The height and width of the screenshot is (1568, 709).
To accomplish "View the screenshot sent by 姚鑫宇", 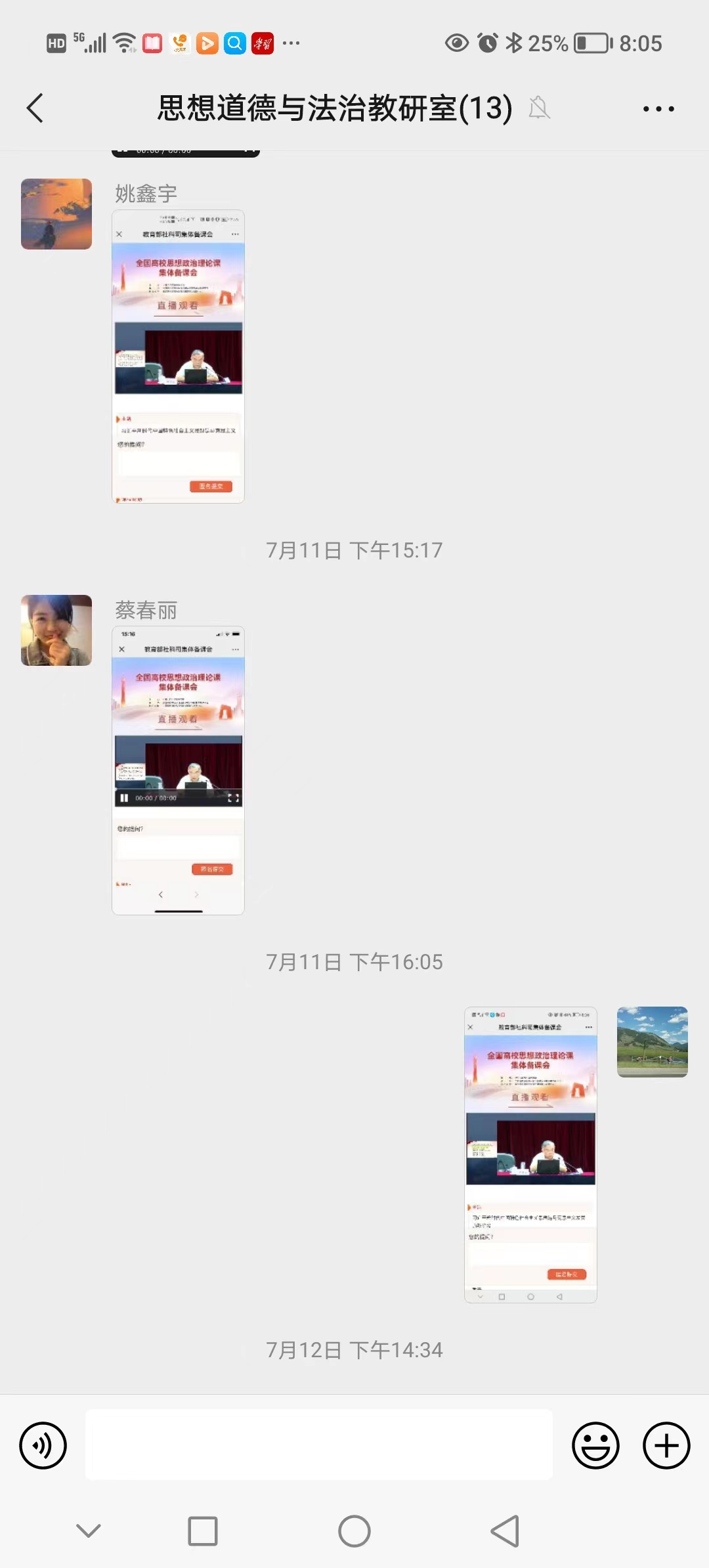I will point(178,357).
